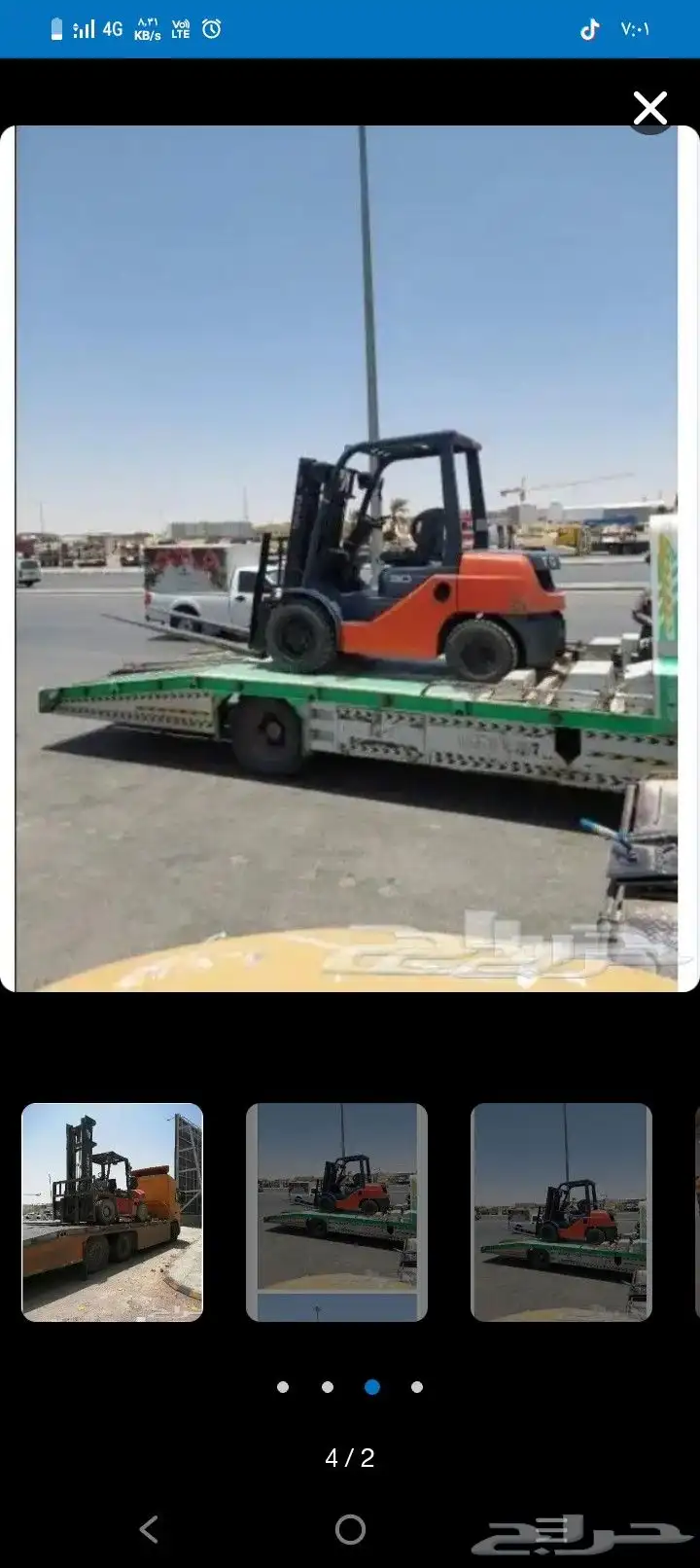The image size is (700, 1568).
Task: Close the photo viewer with X
Action: tap(649, 108)
